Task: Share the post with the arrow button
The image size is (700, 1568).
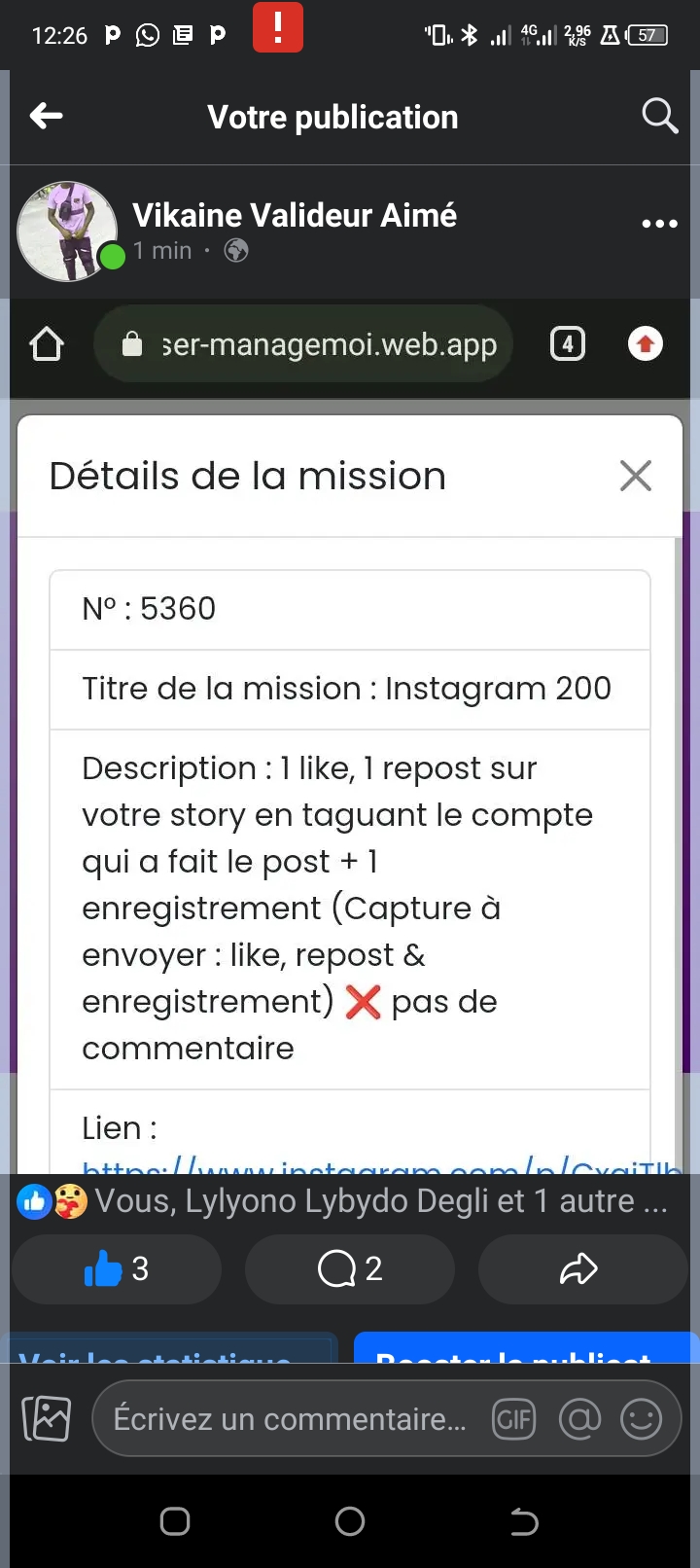Action: pos(581,1268)
